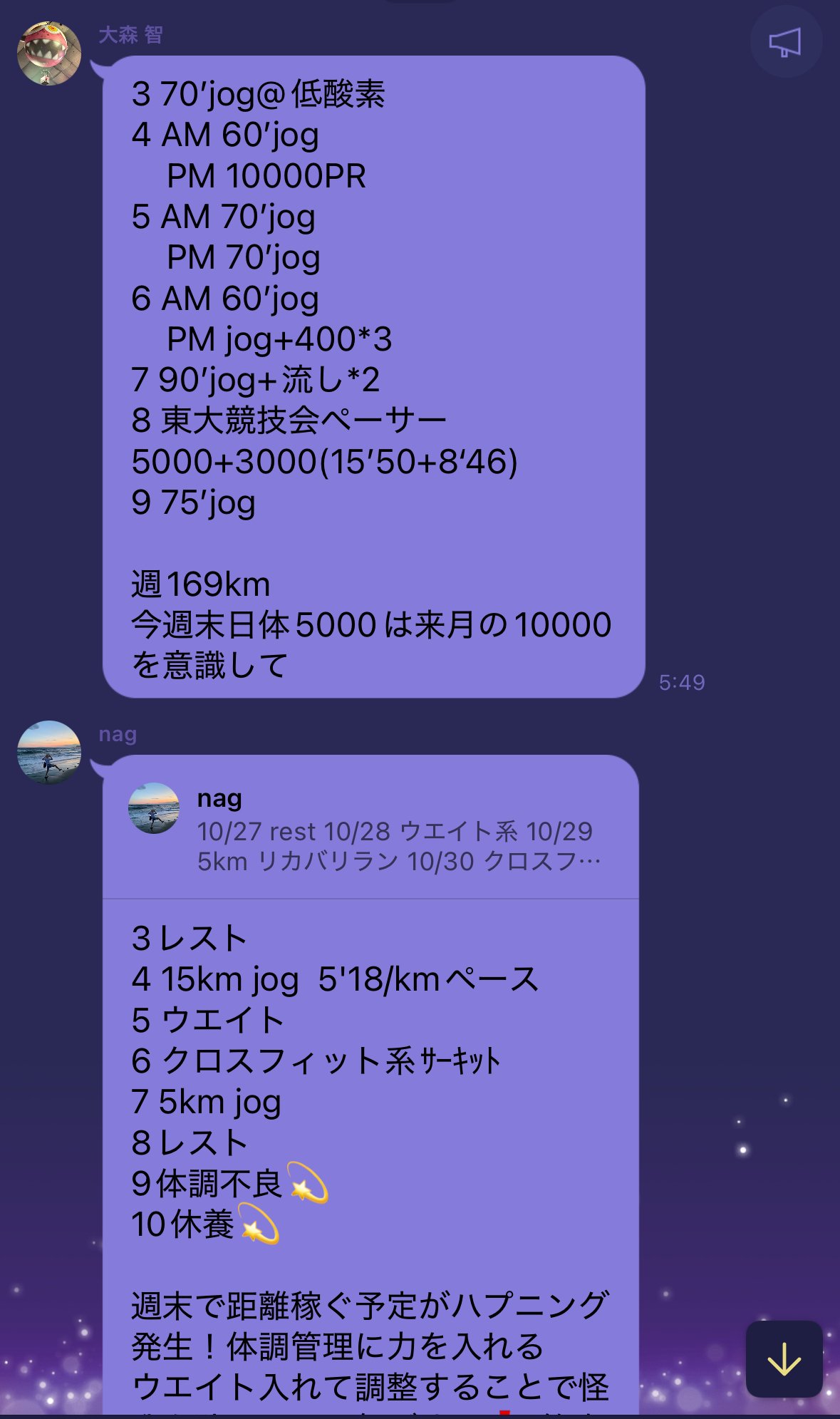Tap nag's weekly training summary bubble
The image size is (840, 1419).
(370, 1069)
